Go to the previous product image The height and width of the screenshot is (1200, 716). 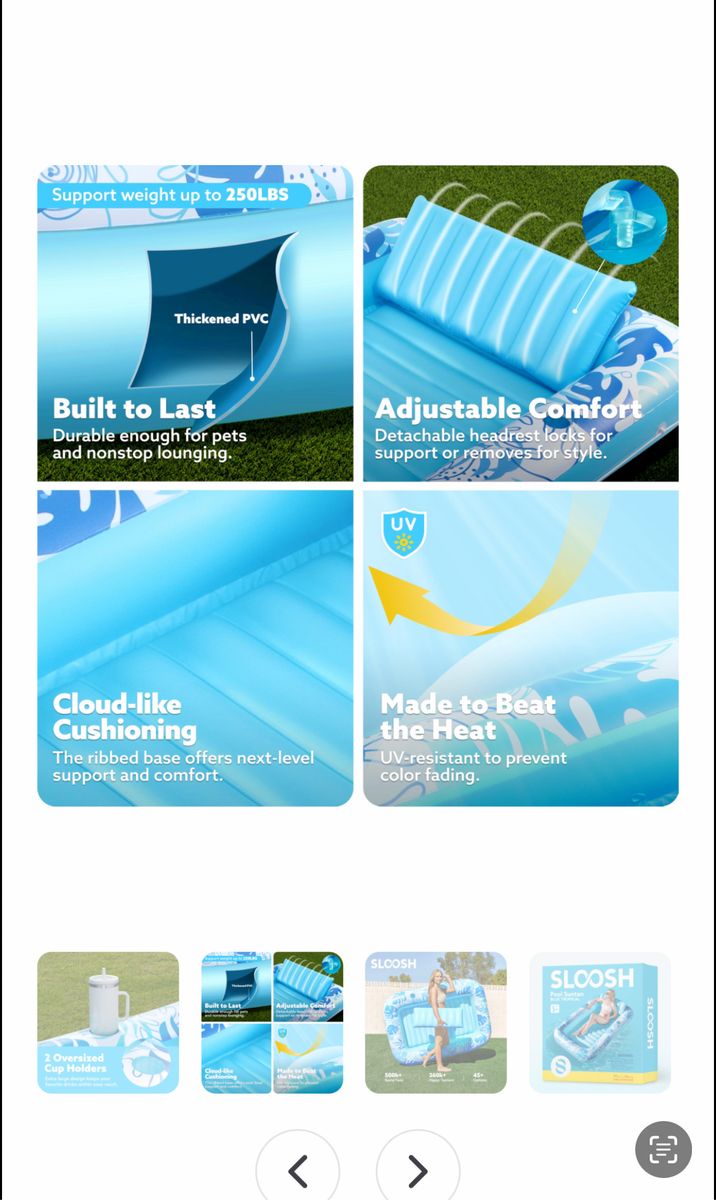click(x=298, y=1170)
